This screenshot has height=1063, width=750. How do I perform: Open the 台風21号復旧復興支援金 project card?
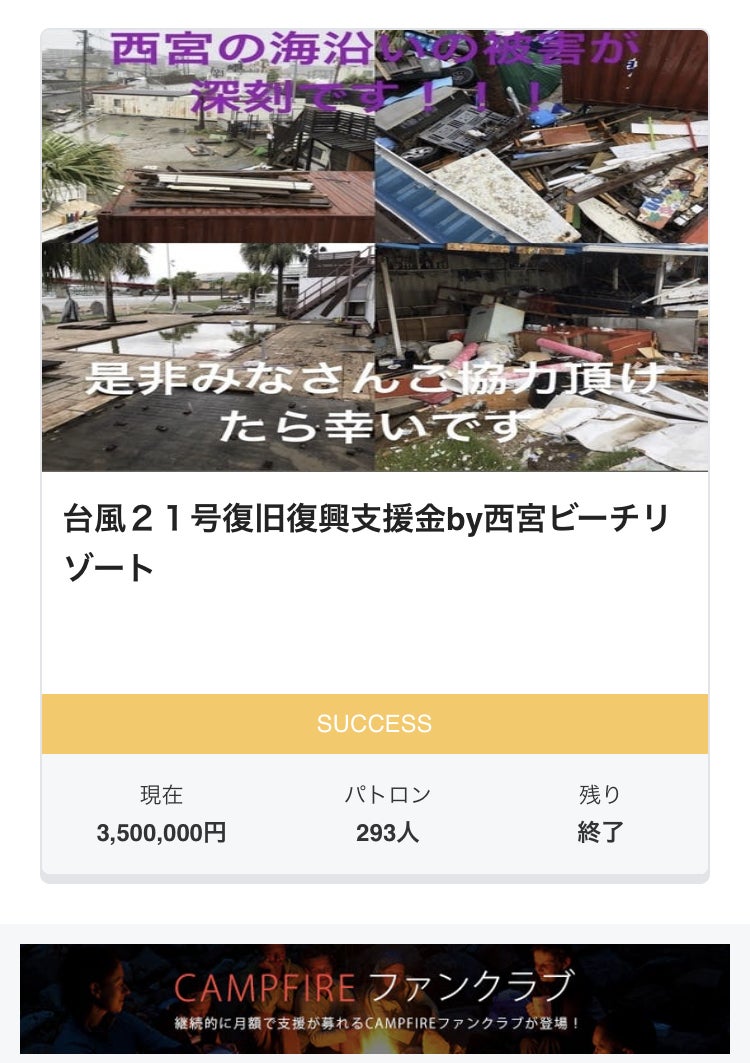pyautogui.click(x=366, y=540)
